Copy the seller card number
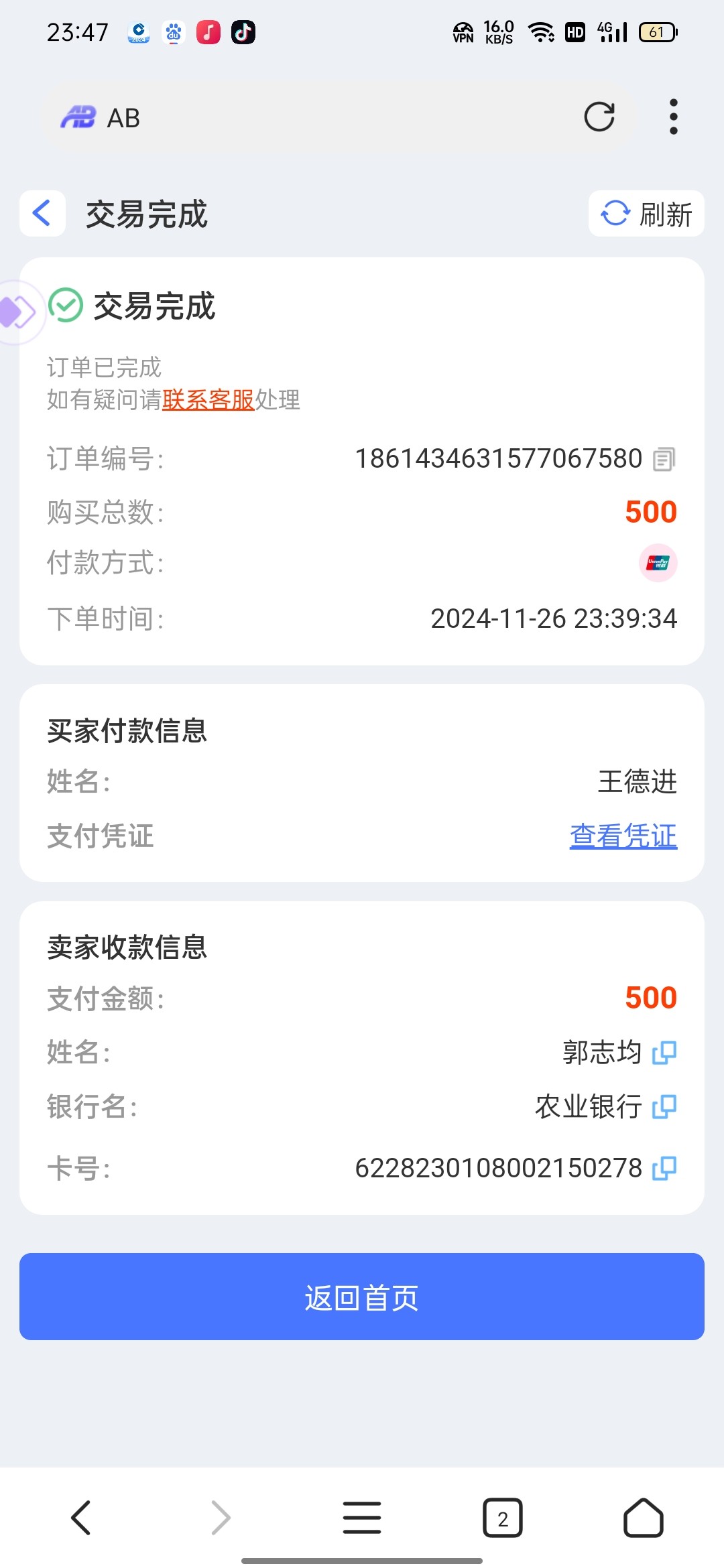The image size is (724, 1568). [x=664, y=1168]
